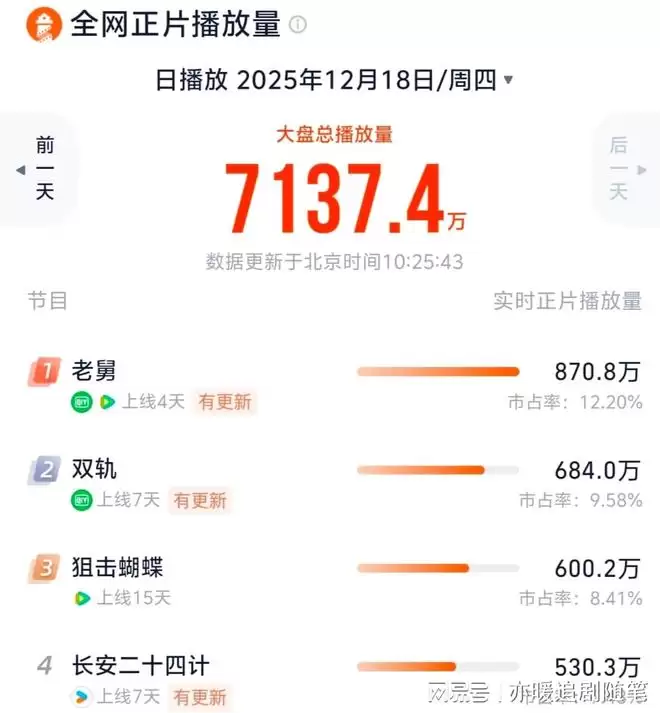This screenshot has width=660, height=713.
Task: Open the info icon beside 全网正片播放量
Action: coord(298,25)
